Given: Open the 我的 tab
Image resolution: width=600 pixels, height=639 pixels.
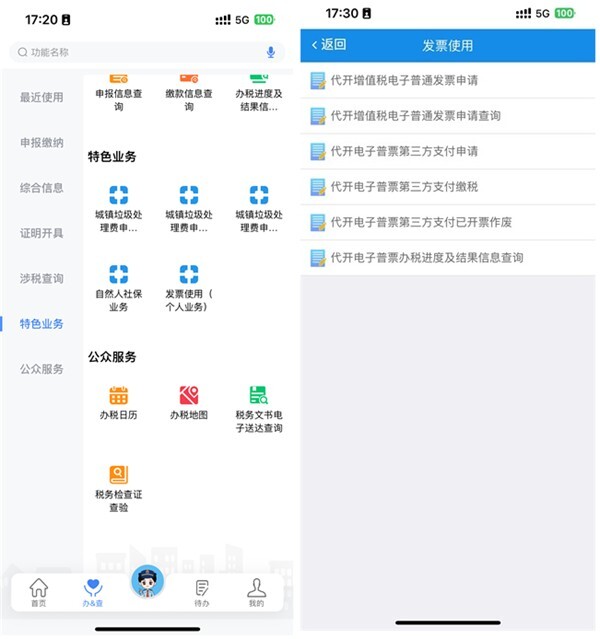Looking at the screenshot, I should (x=257, y=593).
